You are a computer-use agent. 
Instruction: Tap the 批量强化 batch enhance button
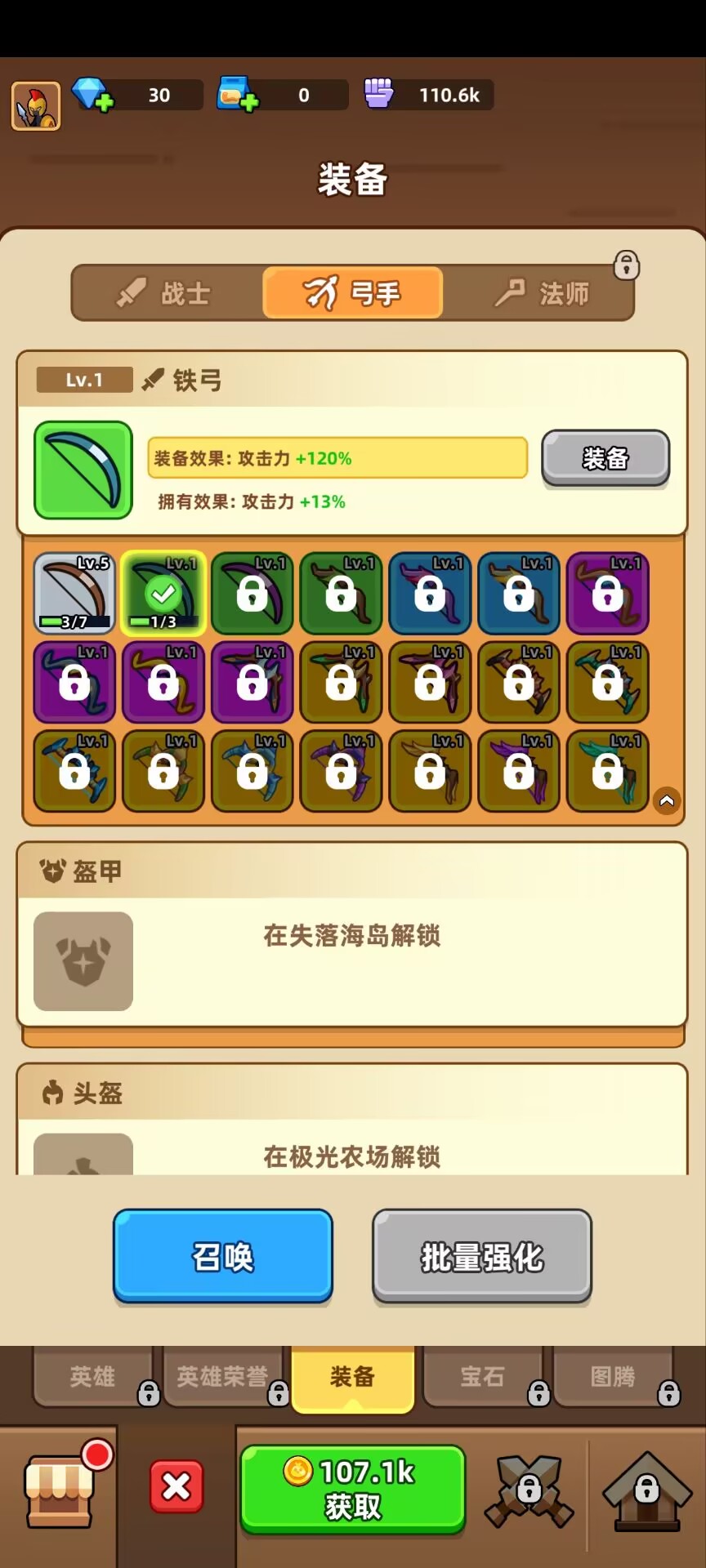pyautogui.click(x=482, y=1257)
